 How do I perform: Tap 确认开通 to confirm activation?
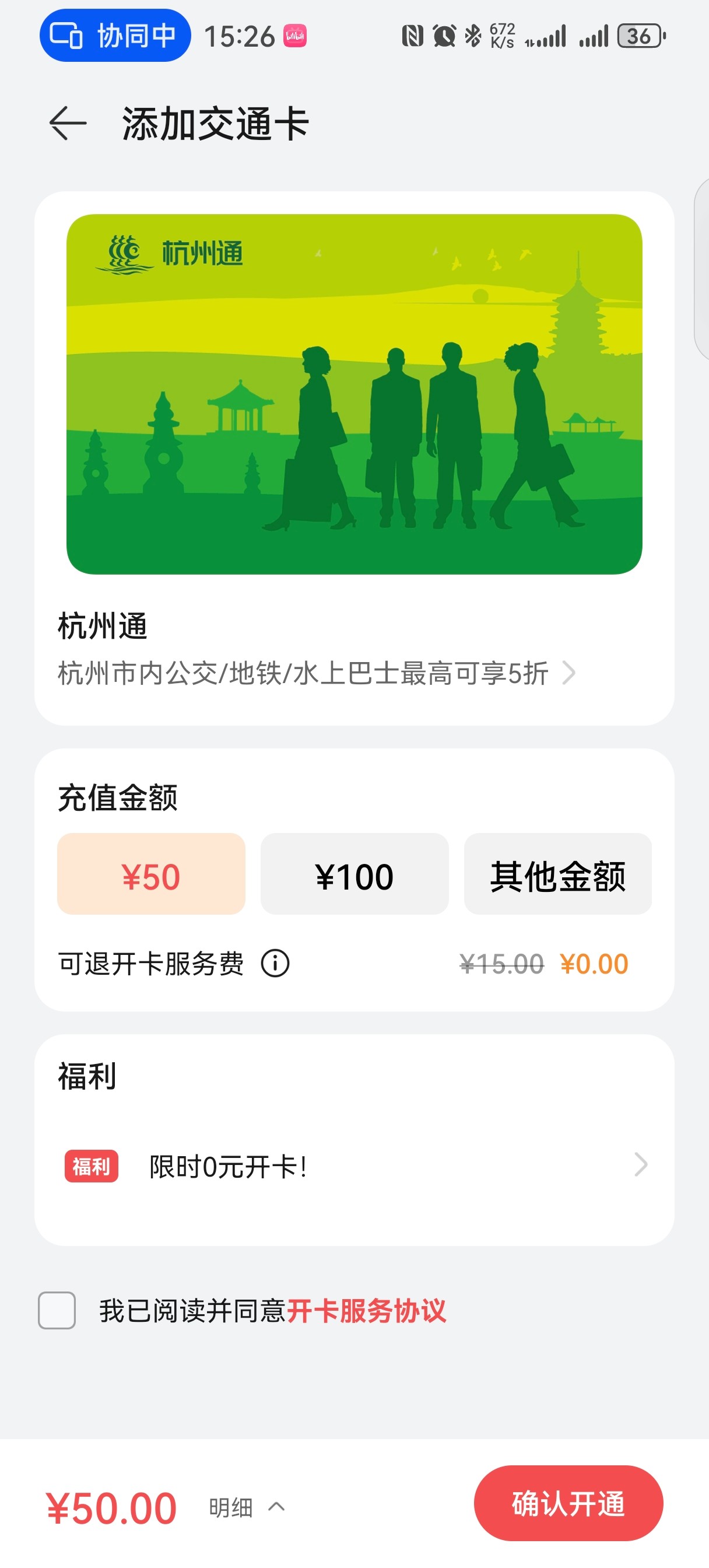click(x=568, y=1503)
